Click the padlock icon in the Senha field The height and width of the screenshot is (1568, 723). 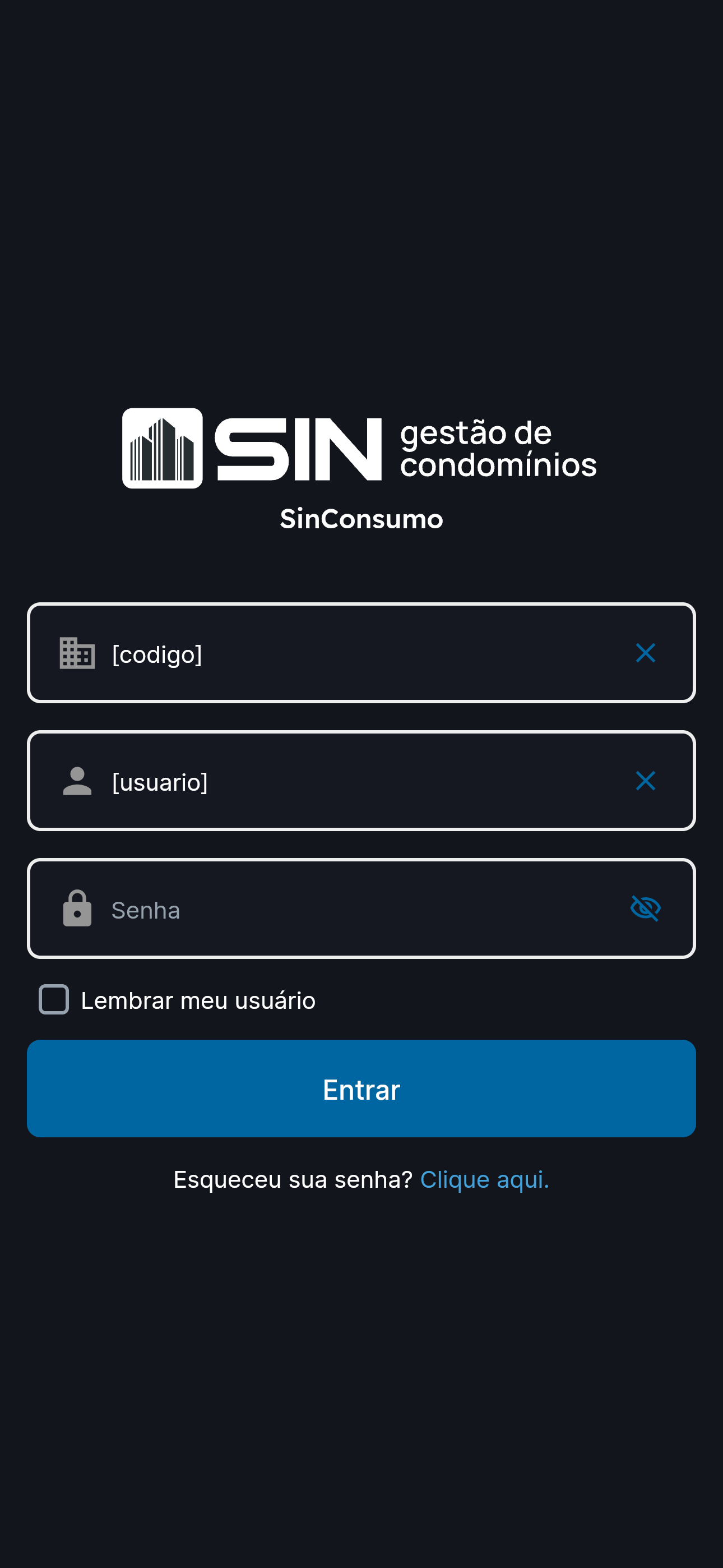pyautogui.click(x=76, y=908)
